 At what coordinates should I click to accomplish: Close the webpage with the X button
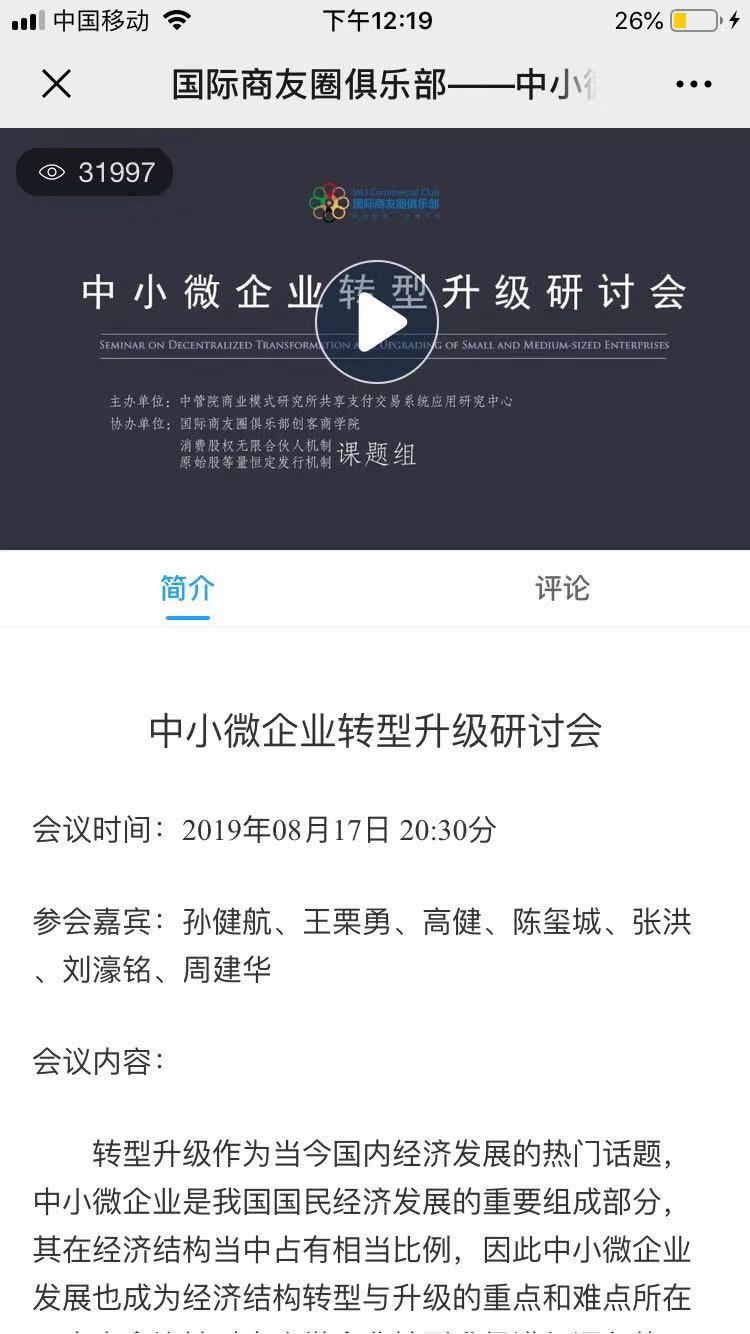coord(56,84)
